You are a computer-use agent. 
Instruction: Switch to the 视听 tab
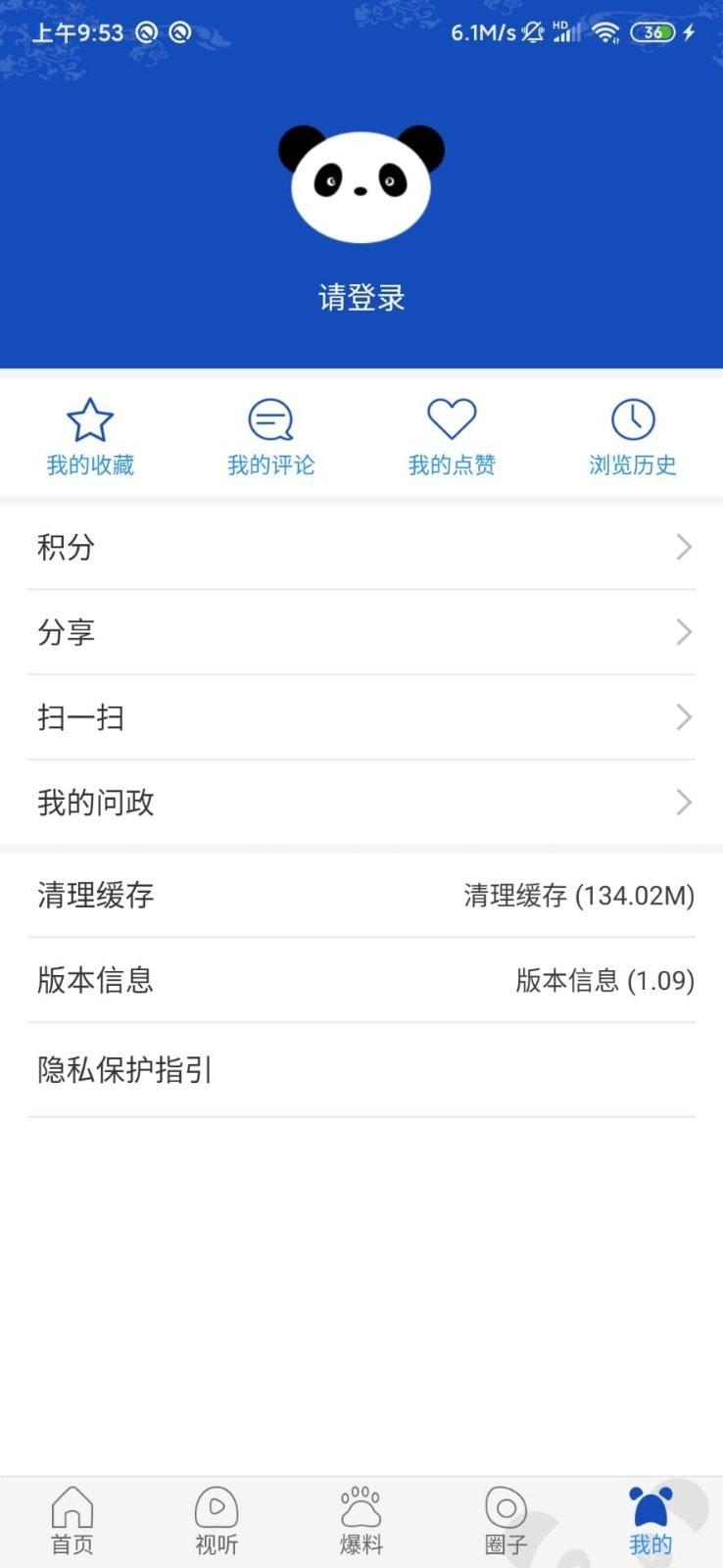pyautogui.click(x=217, y=1521)
